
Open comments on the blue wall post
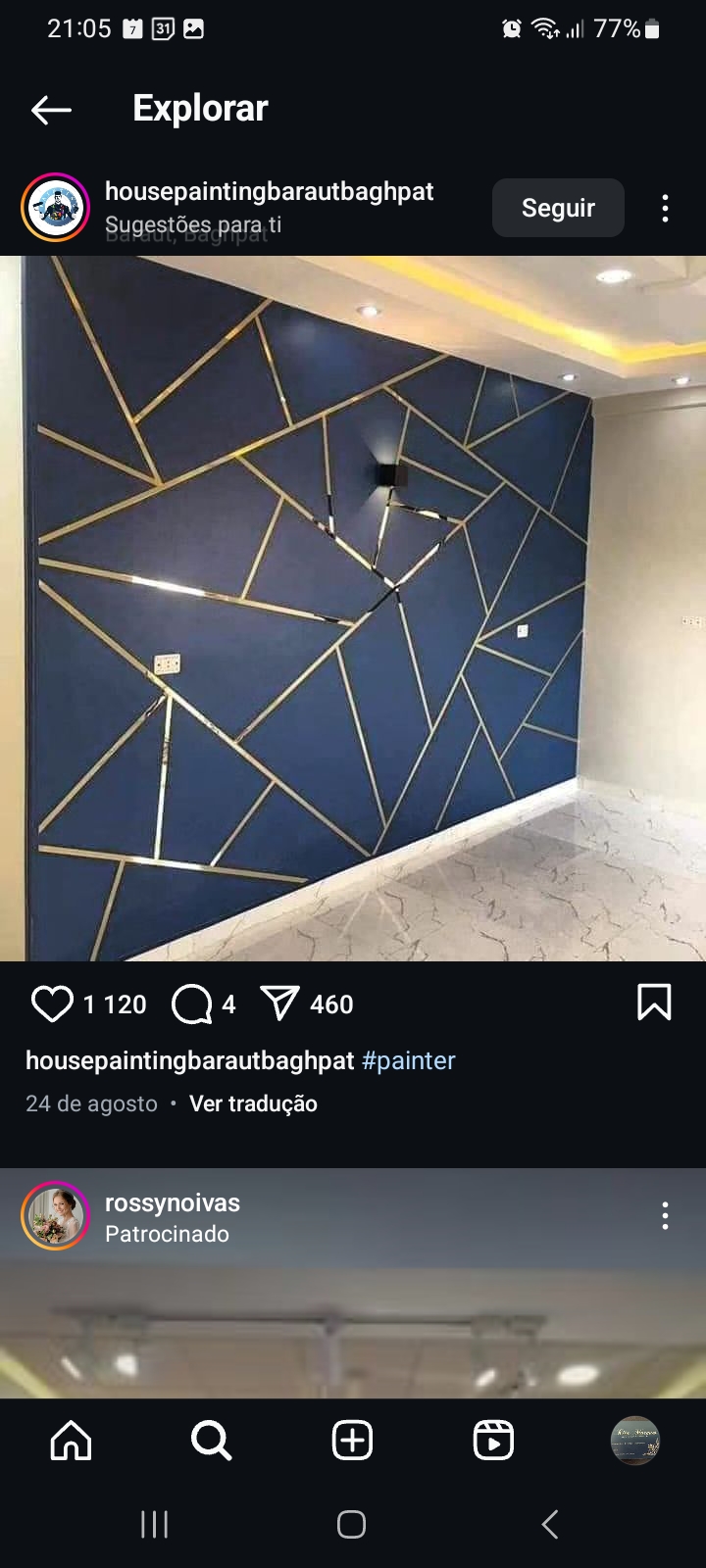pos(192,1004)
